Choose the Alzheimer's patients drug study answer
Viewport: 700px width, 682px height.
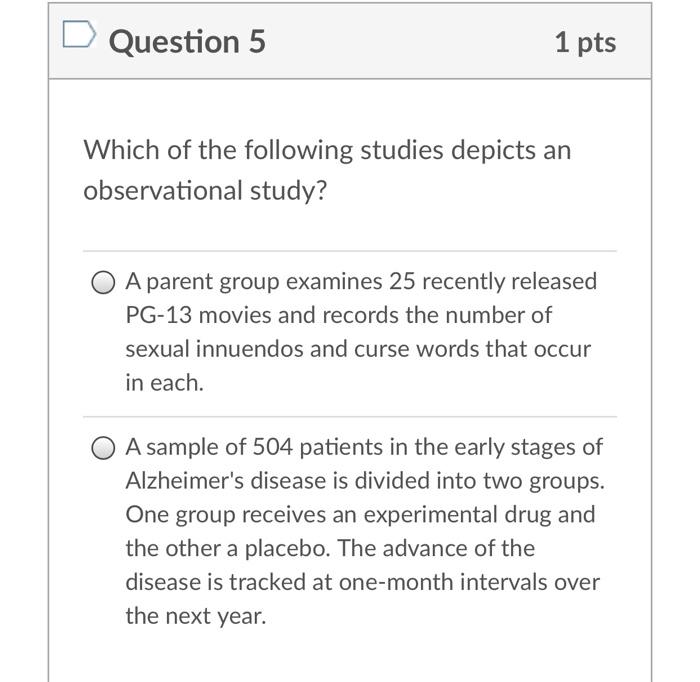105,449
